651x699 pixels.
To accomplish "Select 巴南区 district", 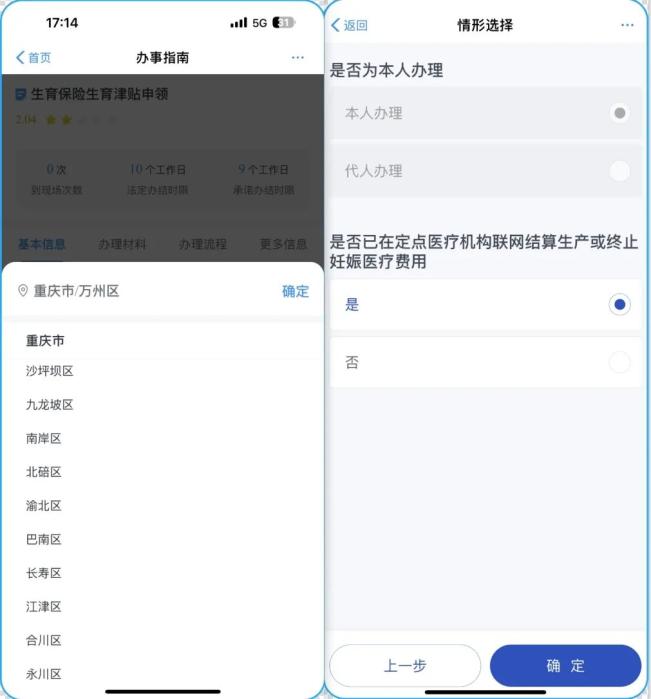I will point(44,539).
